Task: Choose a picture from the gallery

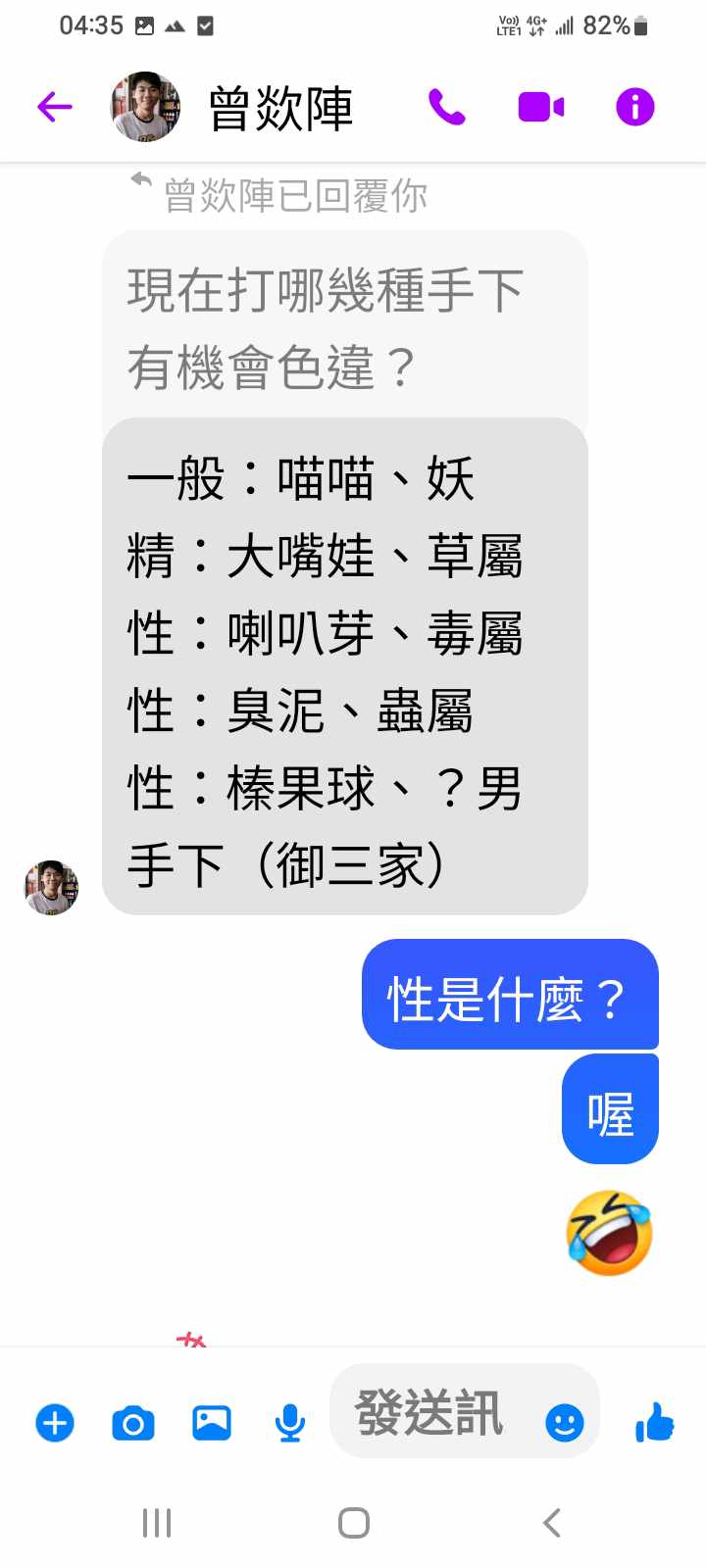Action: pos(212,1422)
